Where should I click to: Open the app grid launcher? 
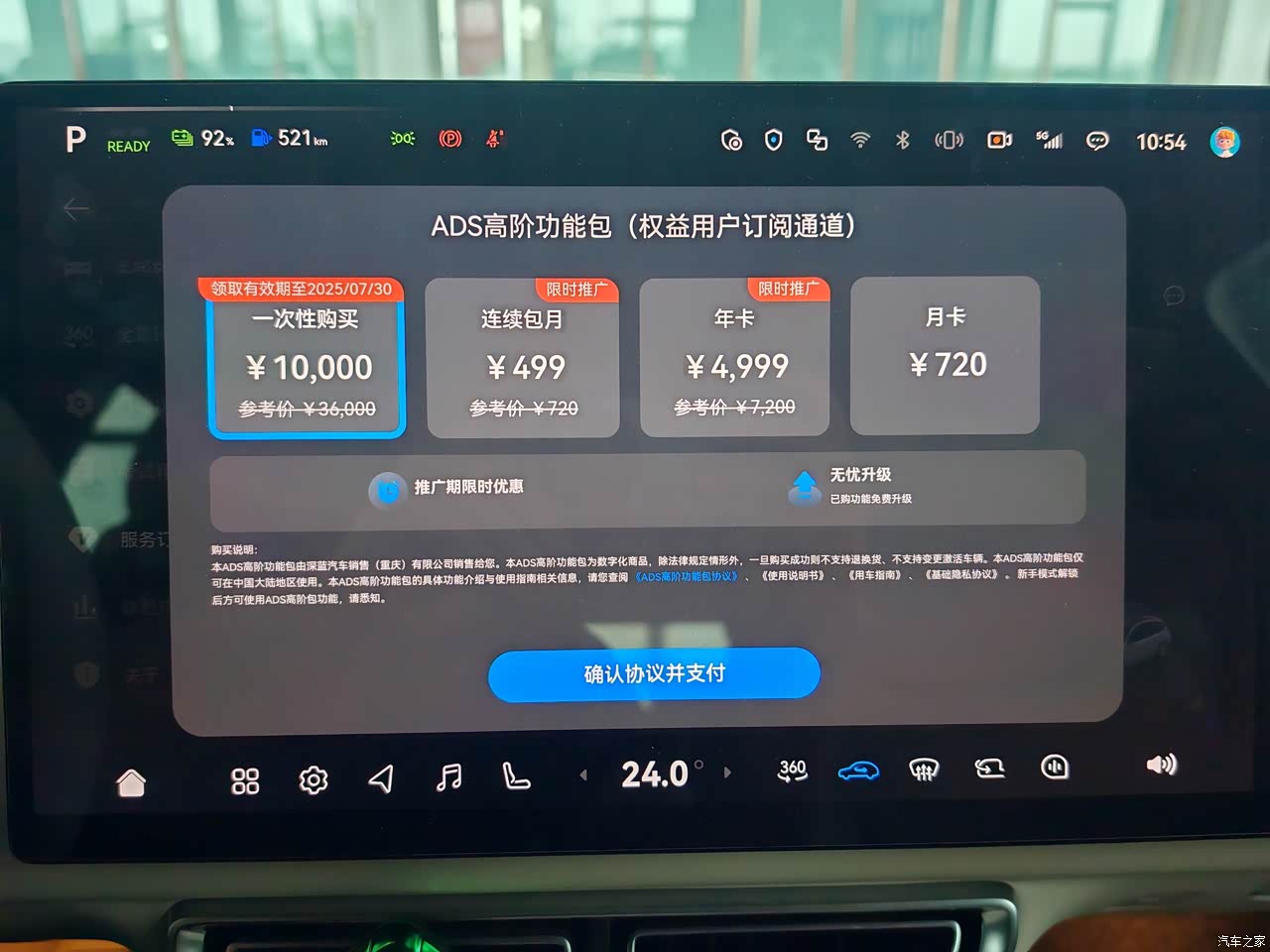(245, 780)
